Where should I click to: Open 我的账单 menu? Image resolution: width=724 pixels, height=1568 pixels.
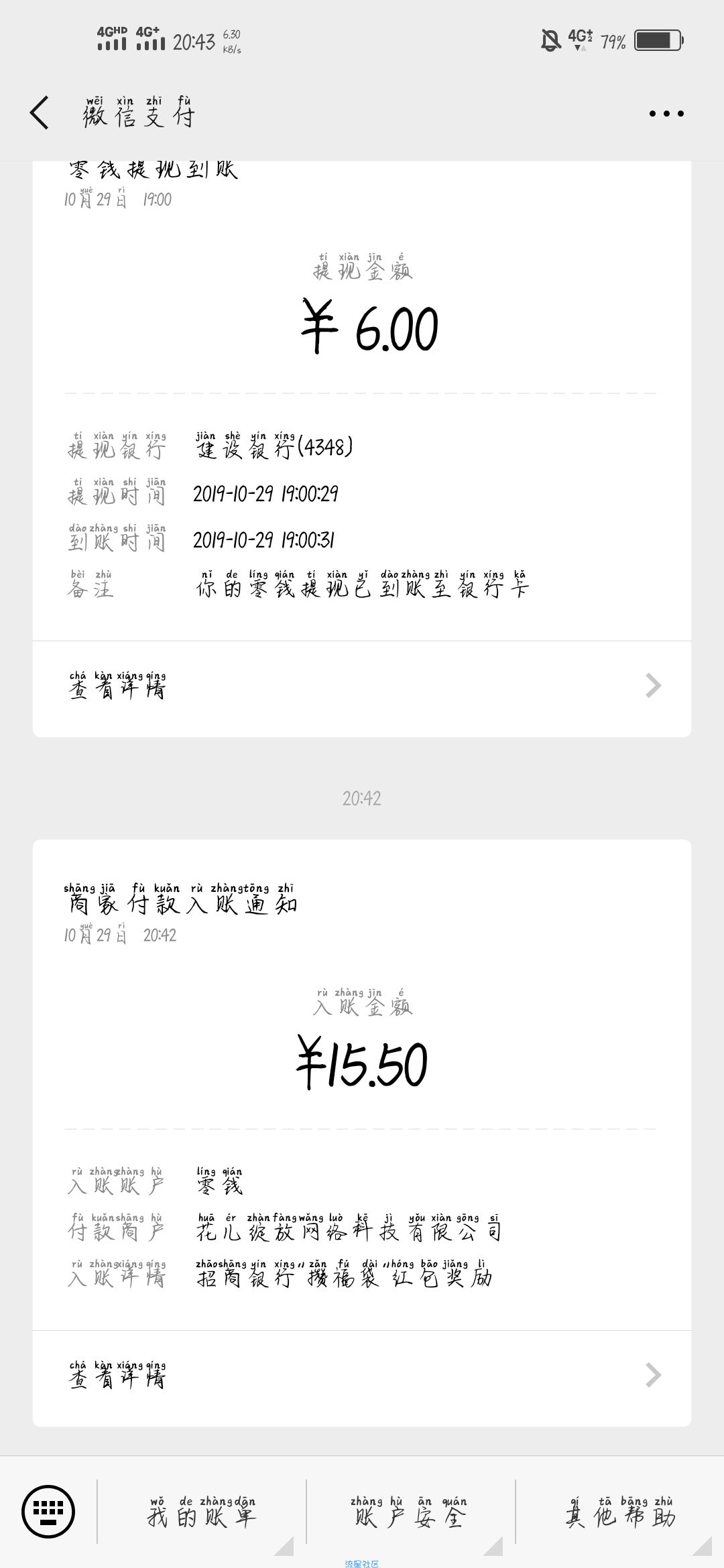(201, 1512)
